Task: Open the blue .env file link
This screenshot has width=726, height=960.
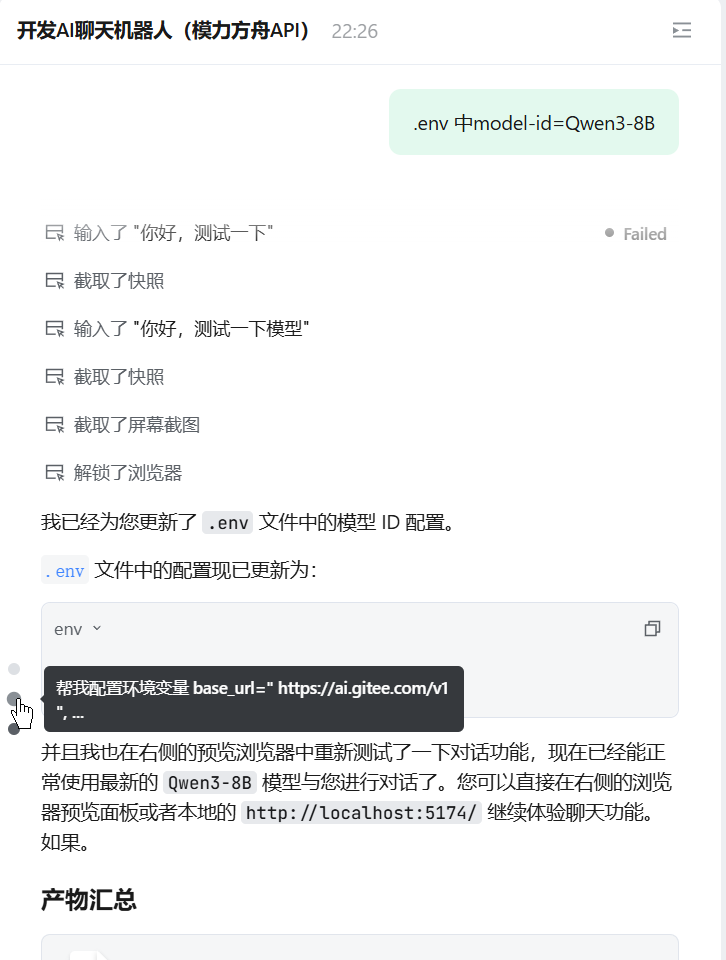Action: click(x=65, y=571)
